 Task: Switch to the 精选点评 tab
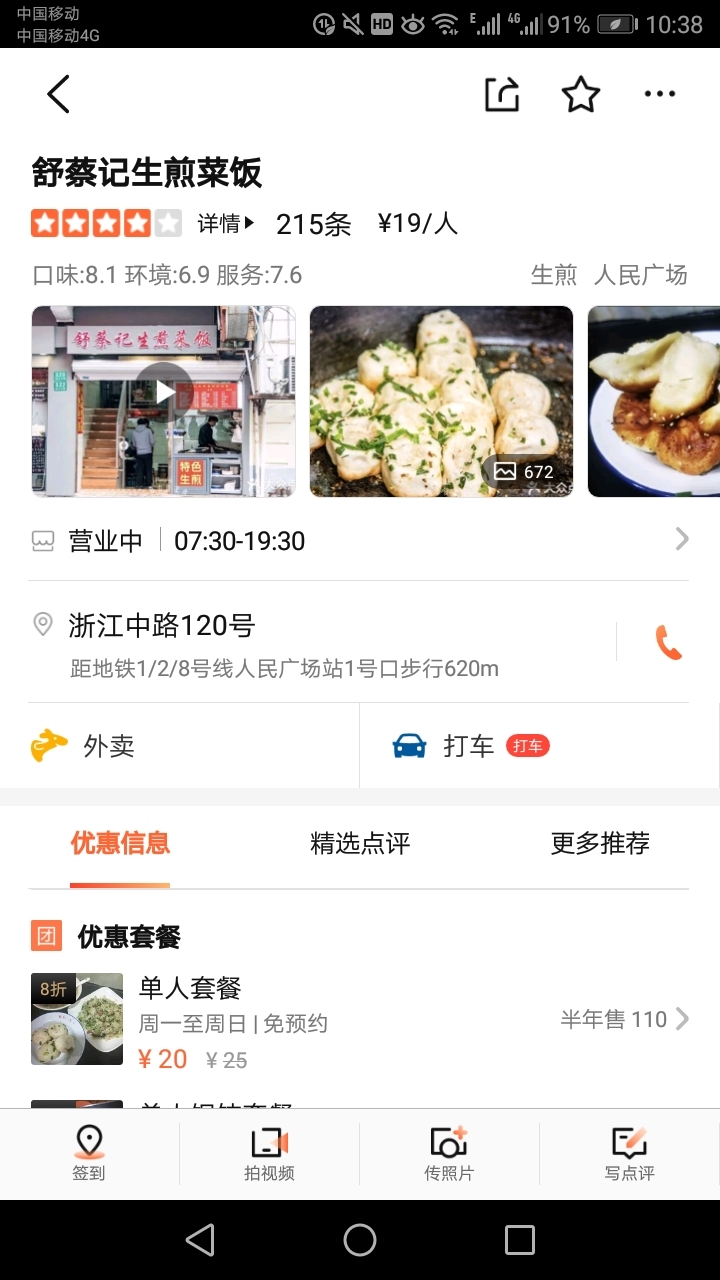tap(360, 843)
